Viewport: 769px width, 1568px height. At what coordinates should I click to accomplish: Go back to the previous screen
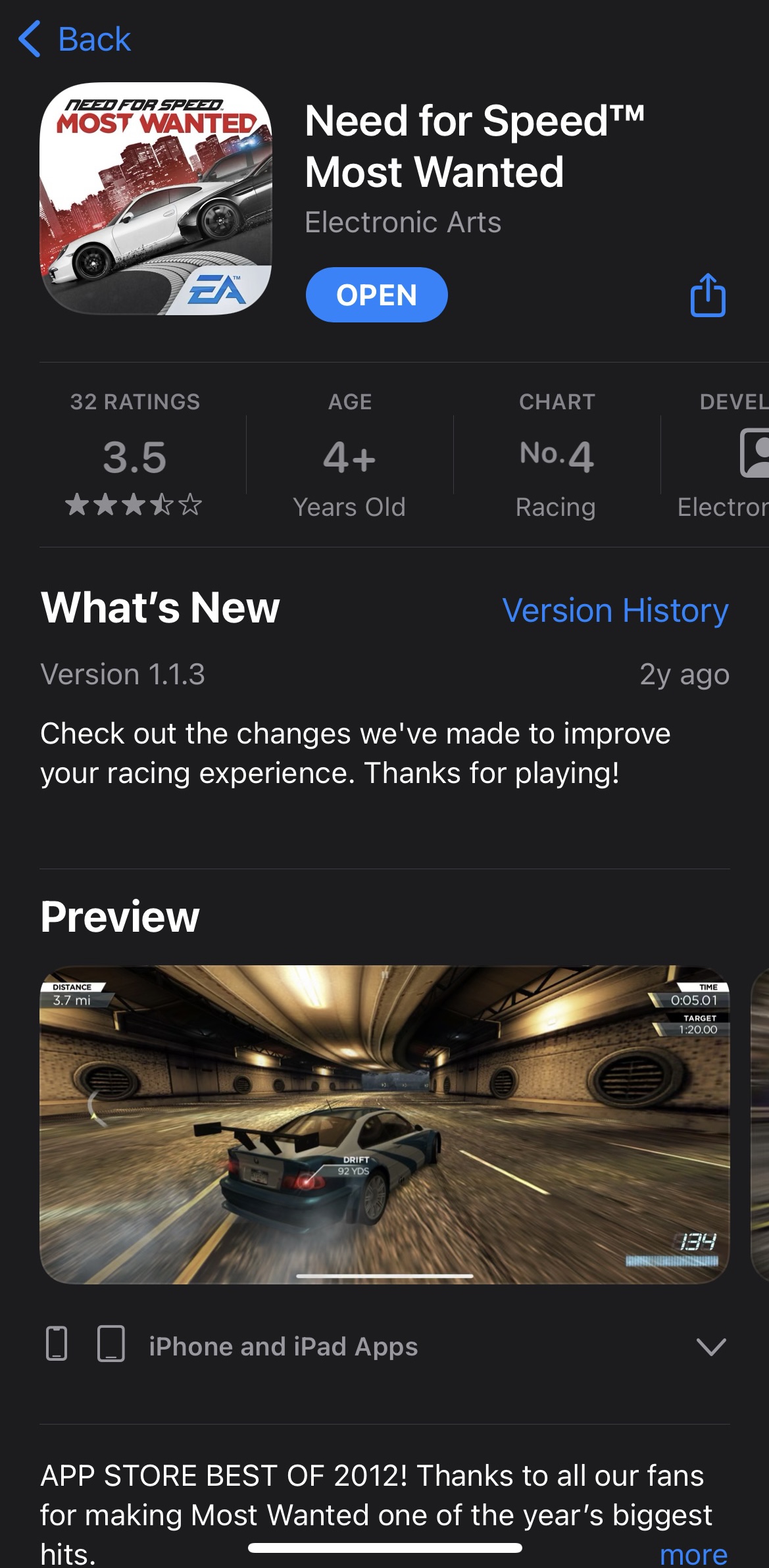click(74, 39)
